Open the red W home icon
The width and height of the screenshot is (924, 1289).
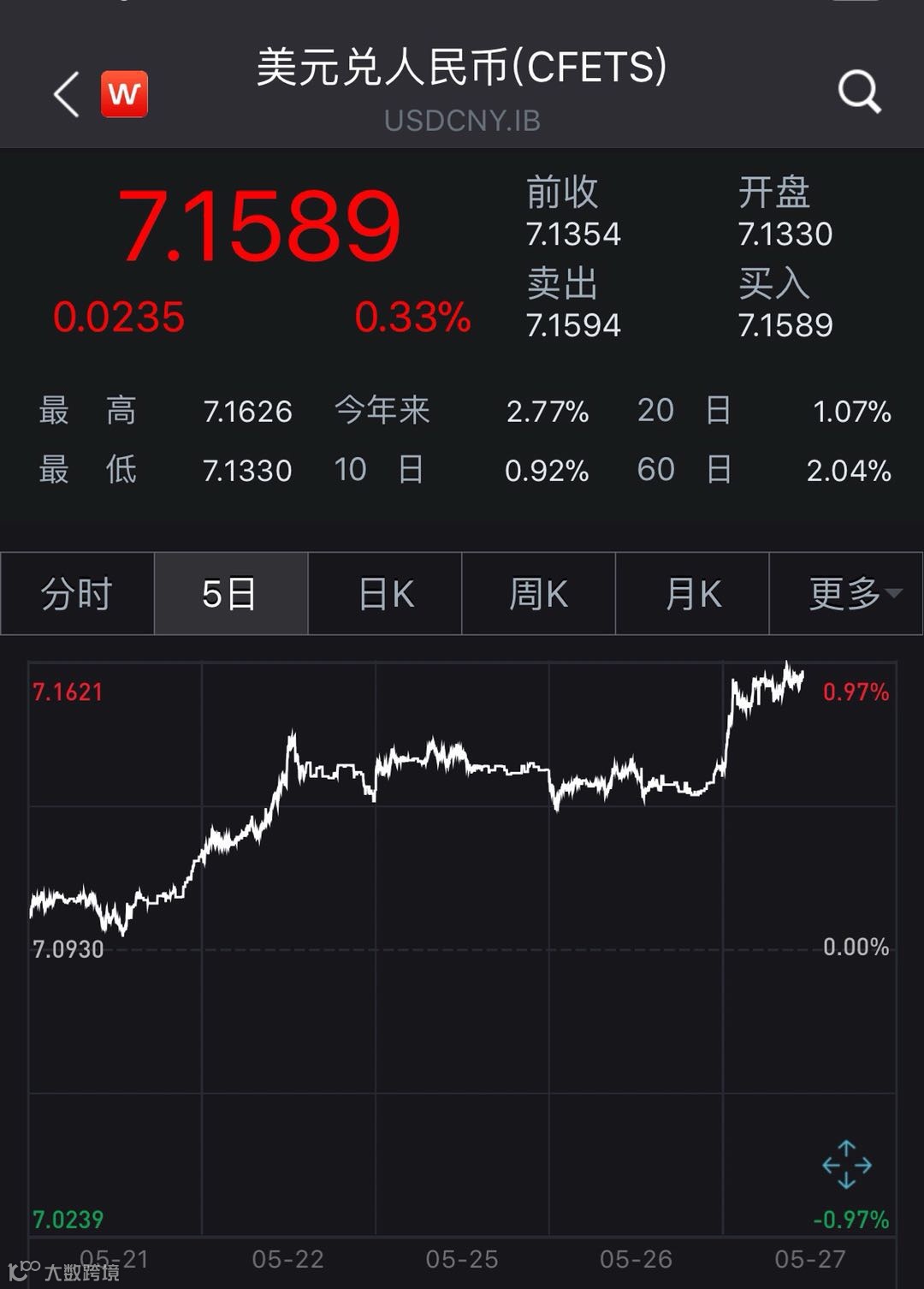pyautogui.click(x=124, y=93)
